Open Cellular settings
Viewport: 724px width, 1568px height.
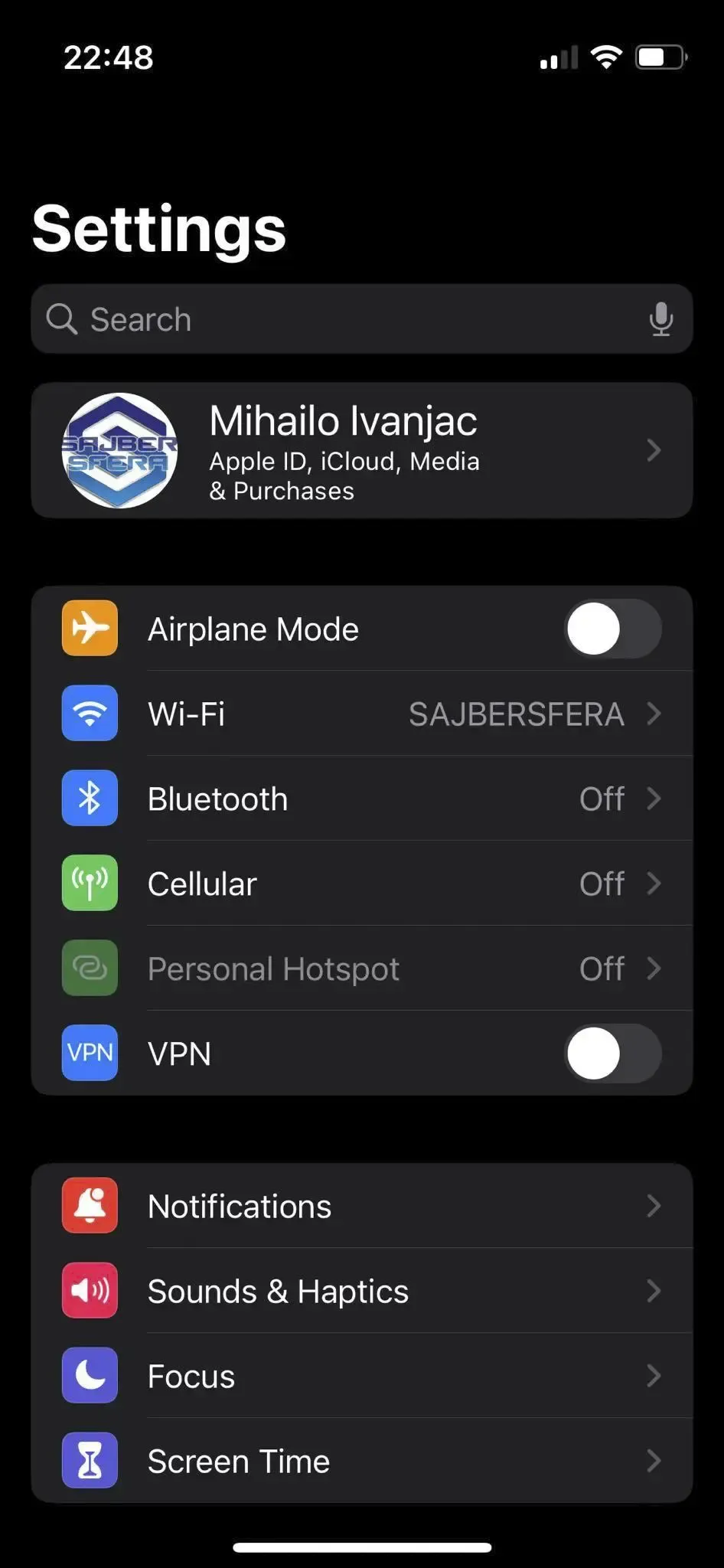[x=361, y=884]
